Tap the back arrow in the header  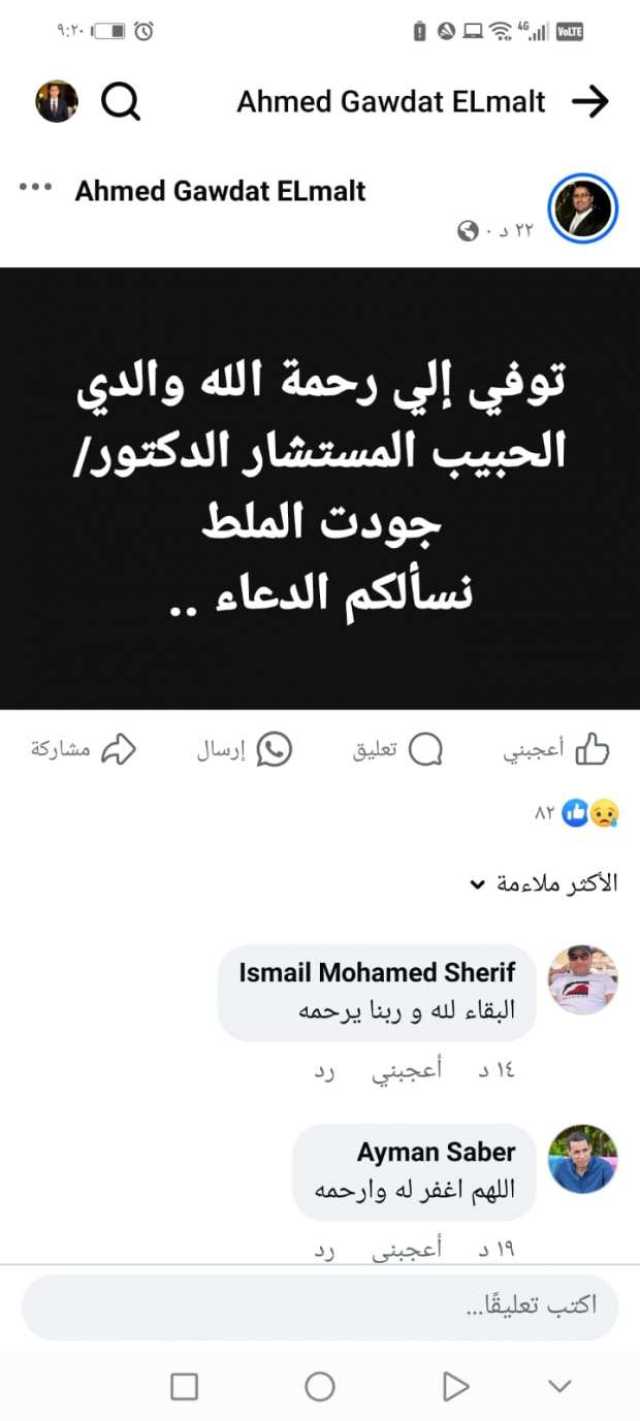point(590,101)
